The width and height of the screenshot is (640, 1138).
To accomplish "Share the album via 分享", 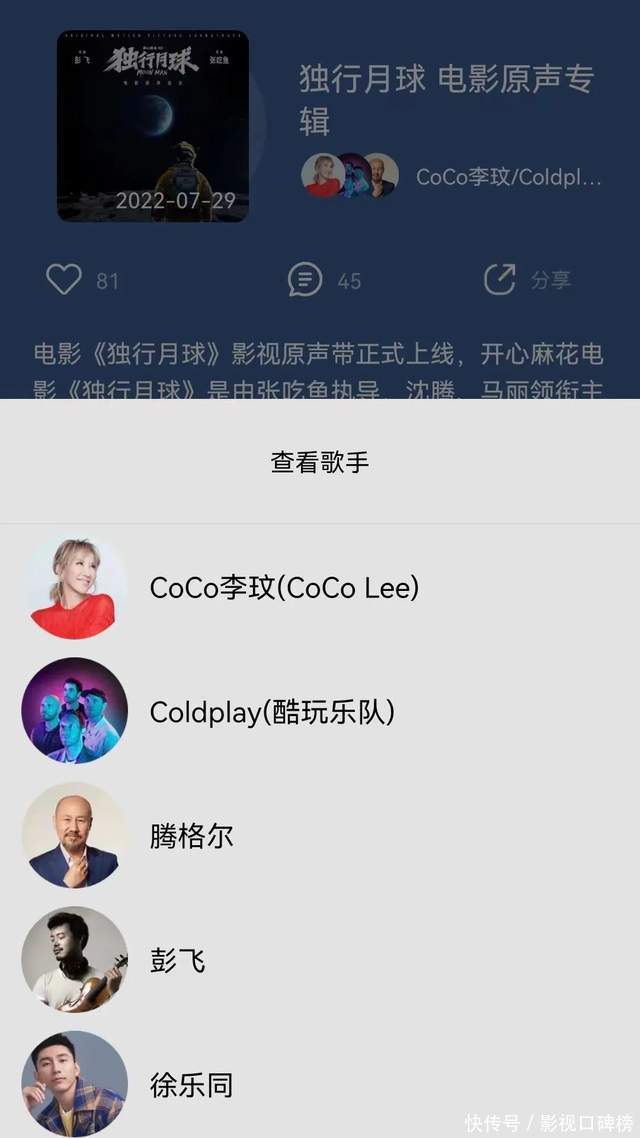I will [527, 280].
